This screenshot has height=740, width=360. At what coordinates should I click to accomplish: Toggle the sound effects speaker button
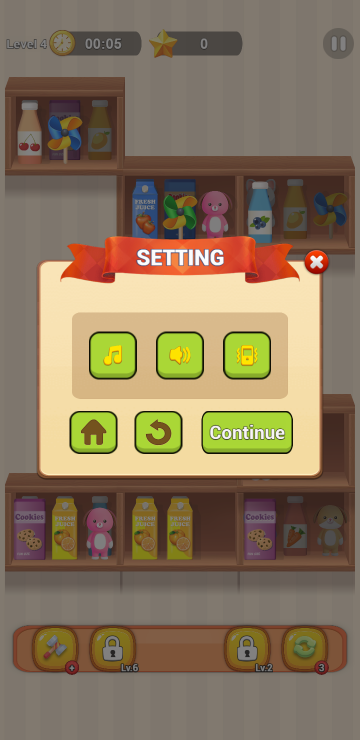180,355
